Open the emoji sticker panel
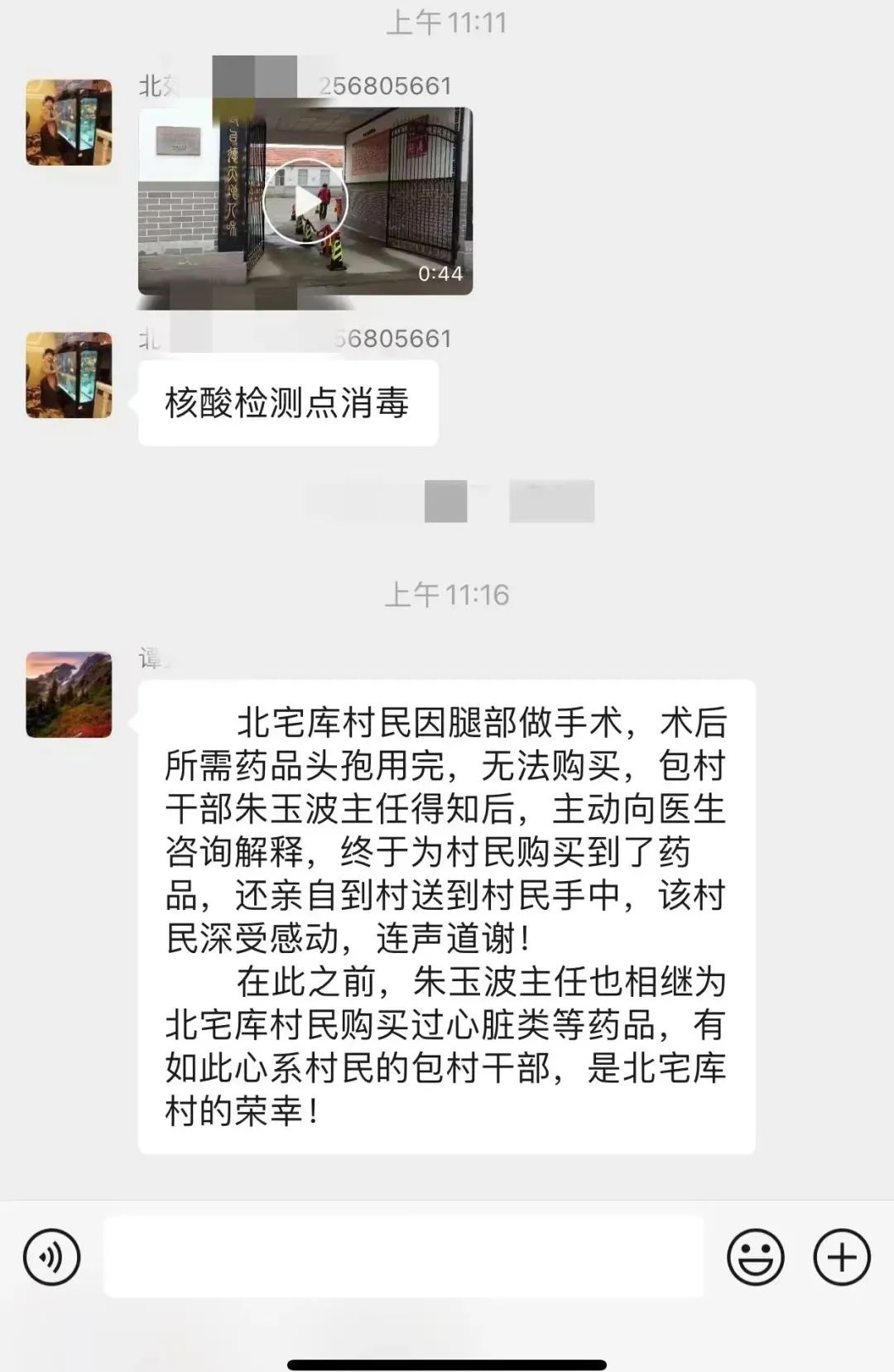 pos(755,1258)
